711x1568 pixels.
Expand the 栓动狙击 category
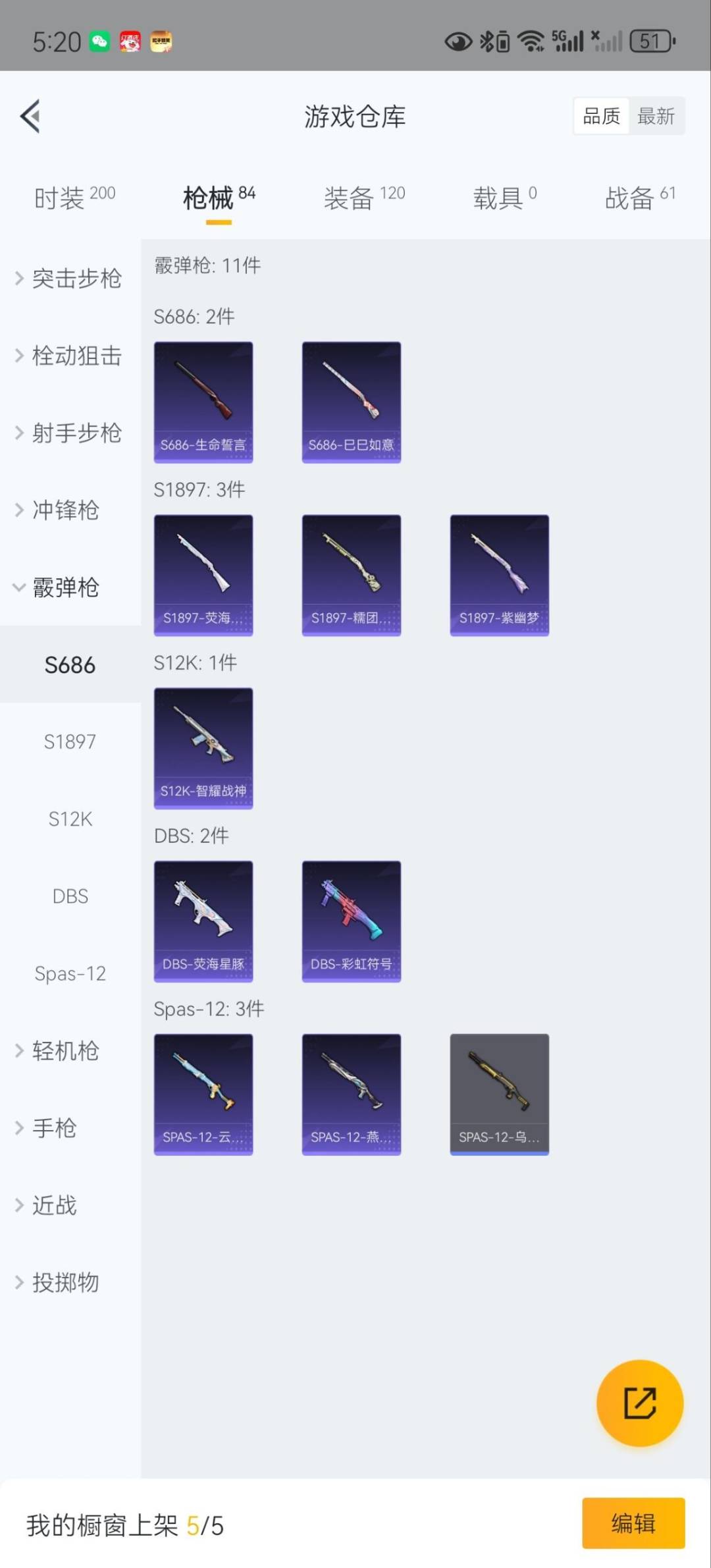(x=70, y=356)
